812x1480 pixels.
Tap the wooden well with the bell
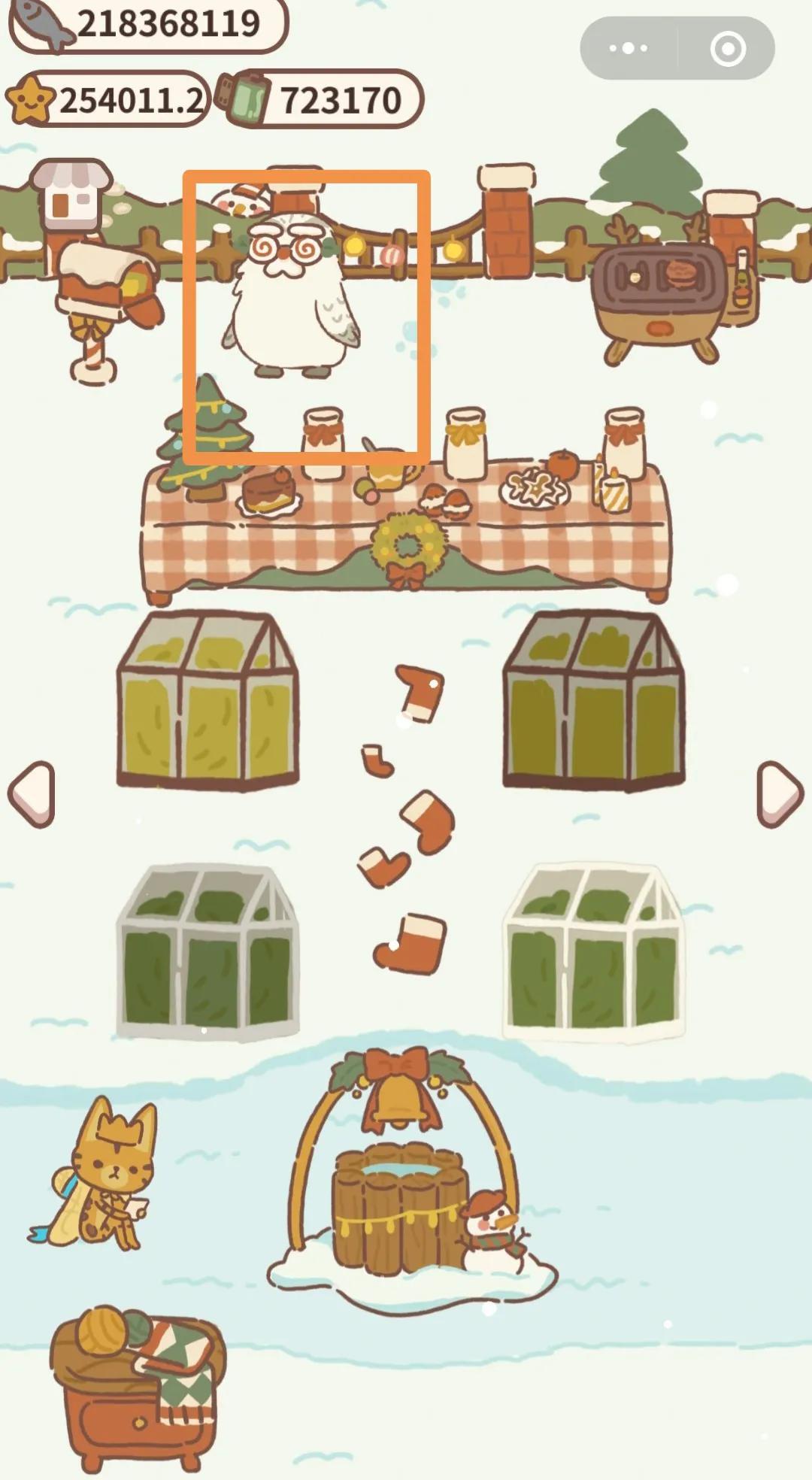pos(402,1196)
